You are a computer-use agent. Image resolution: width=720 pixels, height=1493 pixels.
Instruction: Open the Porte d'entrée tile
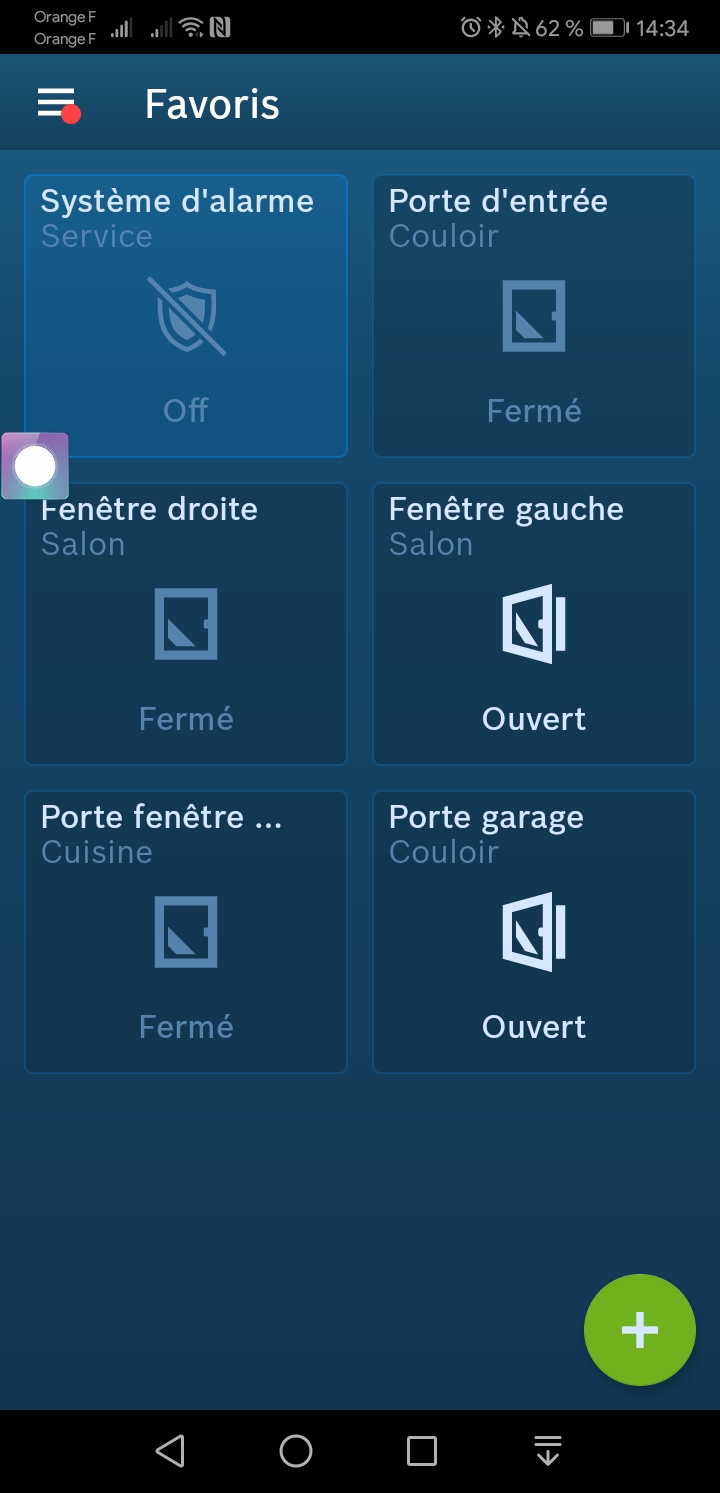(x=534, y=316)
